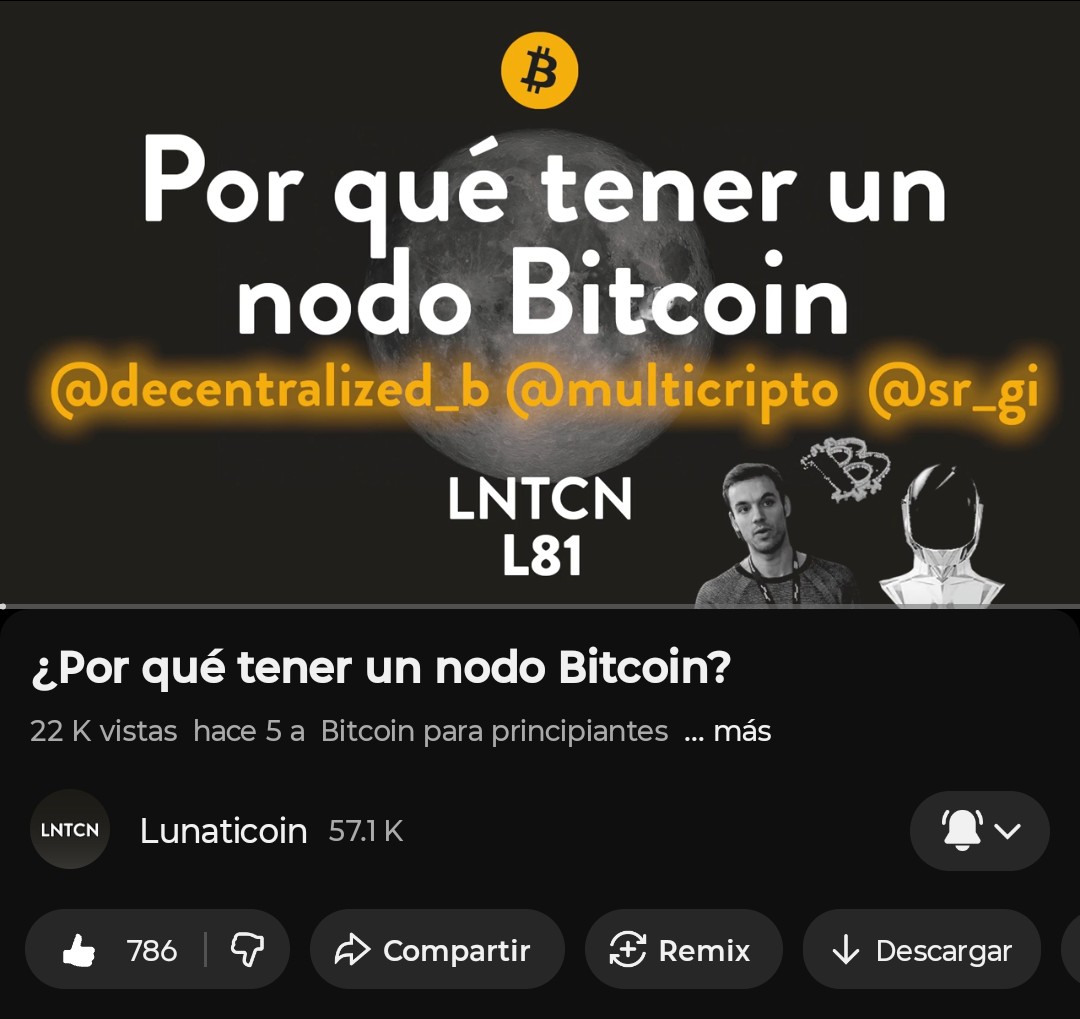Viewport: 1080px width, 1019px height.
Task: Expand the description with "... más"
Action: click(728, 732)
